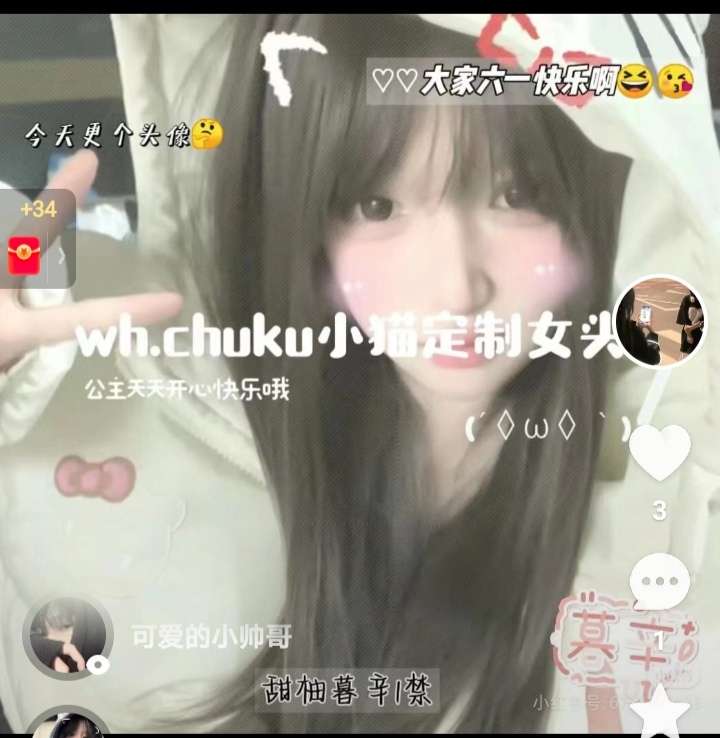The height and width of the screenshot is (738, 720).
Task: Open the comments bubble
Action: click(661, 581)
